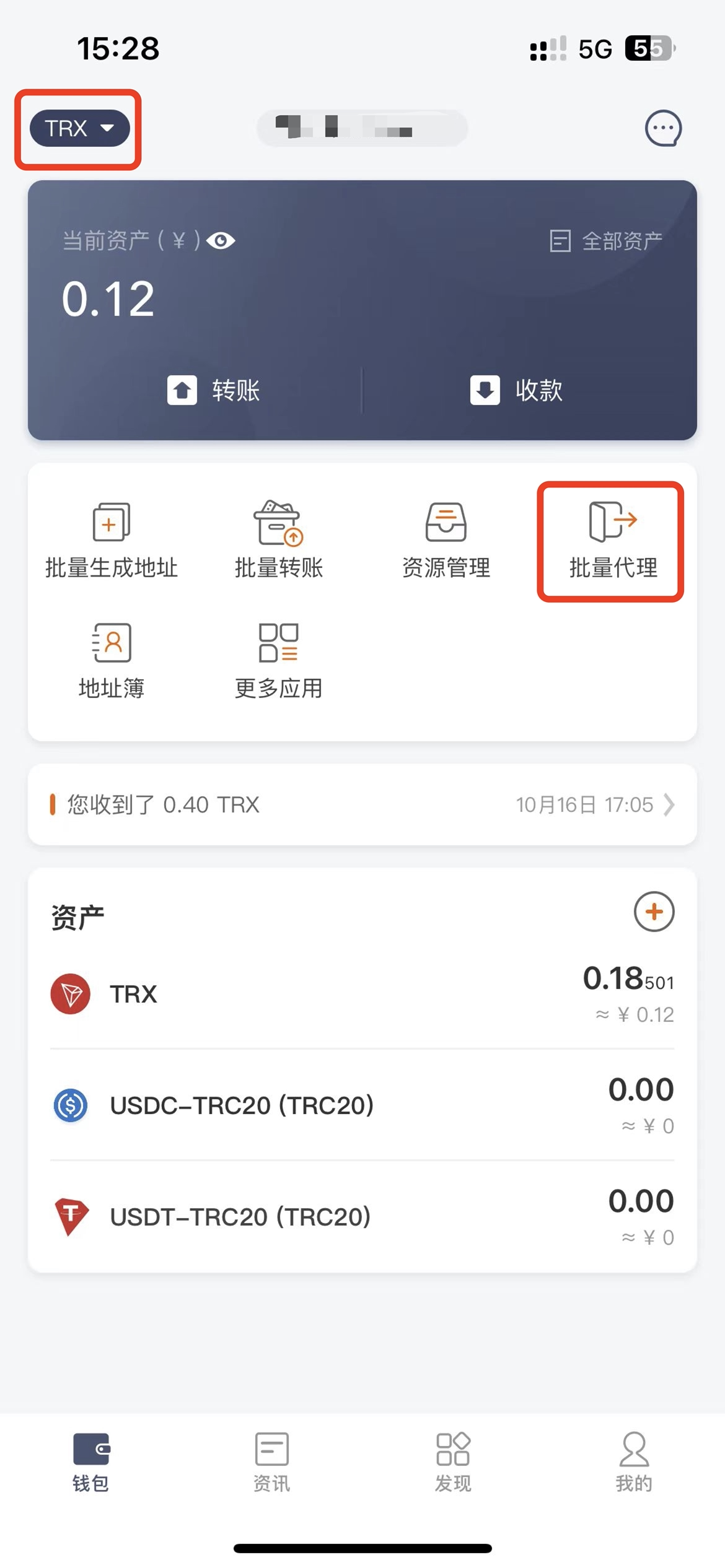This screenshot has height=1568, width=725.
Task: Open 批量代理 batch delegate
Action: coord(613,541)
